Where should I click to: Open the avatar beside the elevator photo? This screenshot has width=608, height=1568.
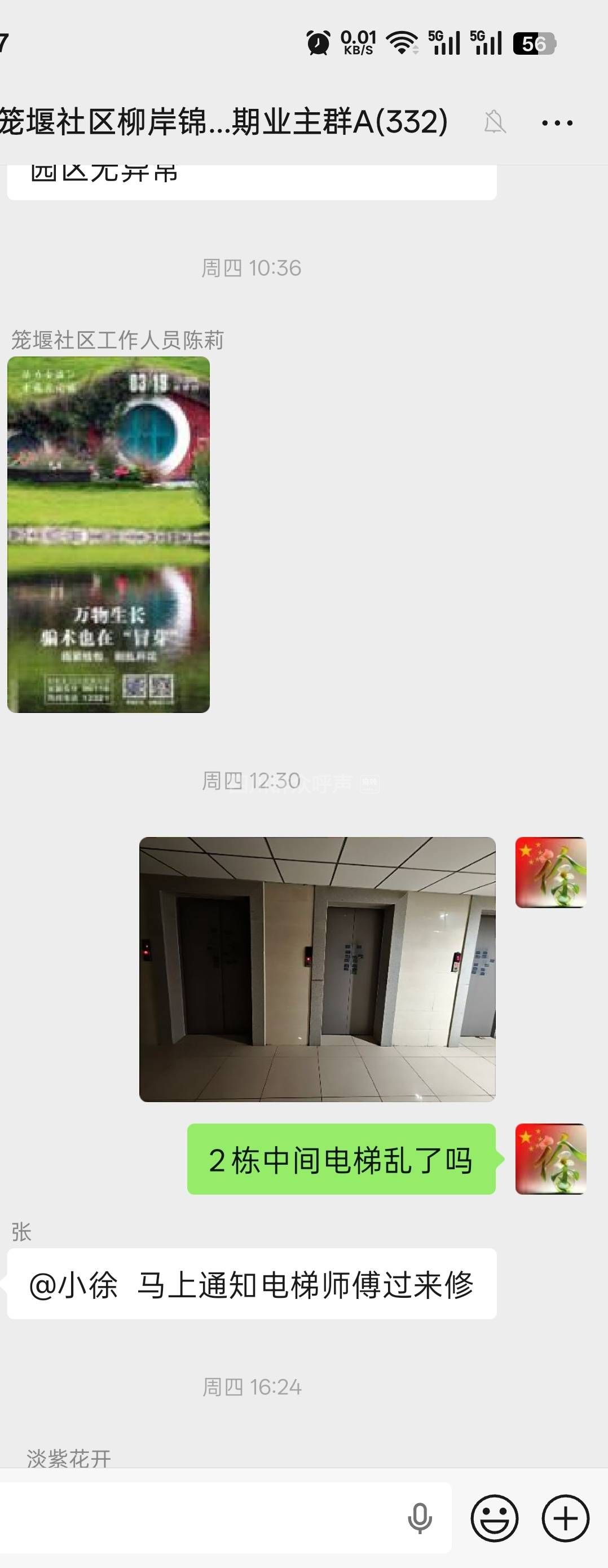[x=551, y=872]
